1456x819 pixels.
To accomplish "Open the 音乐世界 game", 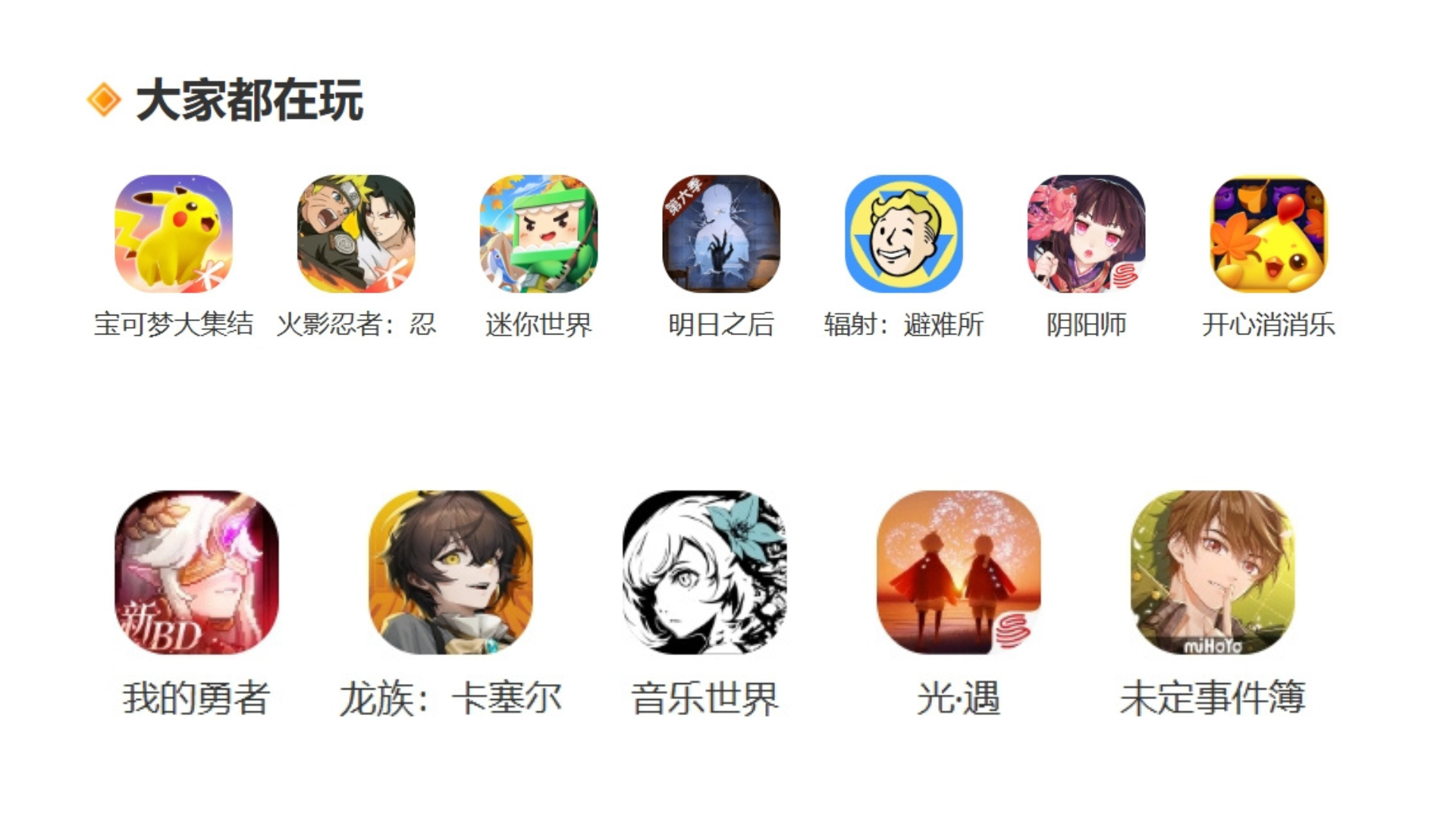I will 704,573.
